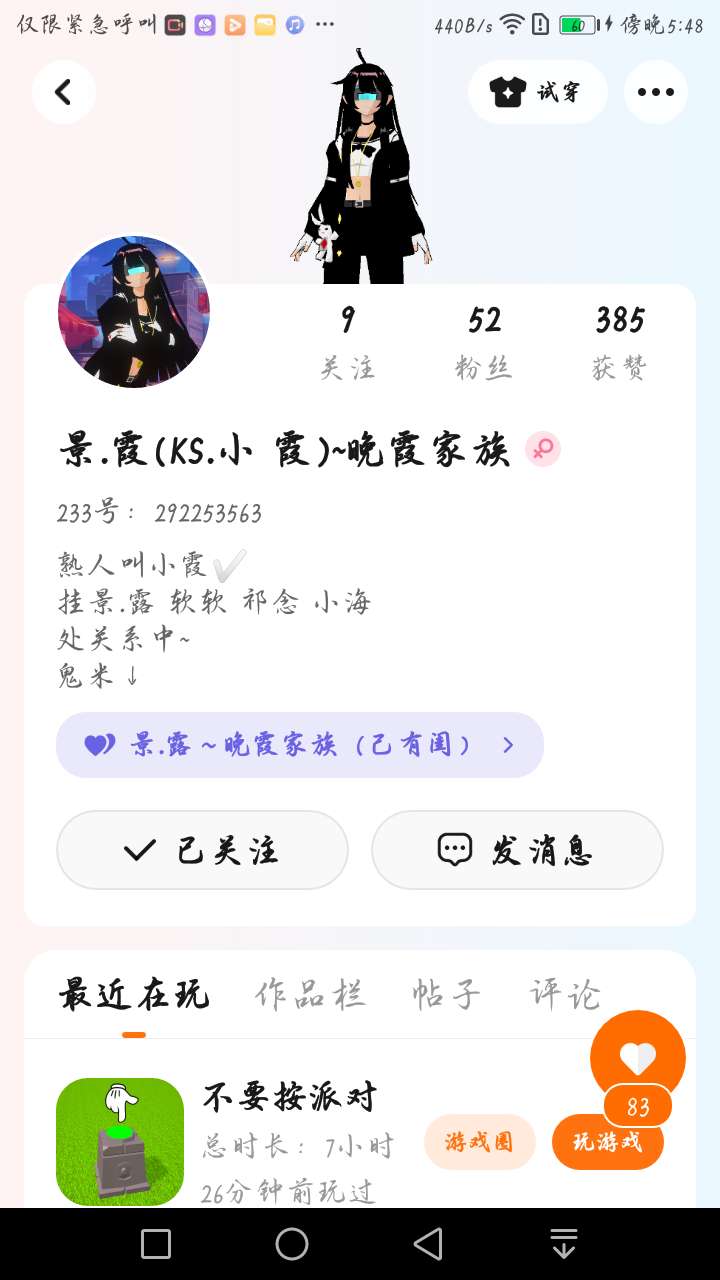Open the 不要按派对 game entry
720x1280 pixels.
289,1098
